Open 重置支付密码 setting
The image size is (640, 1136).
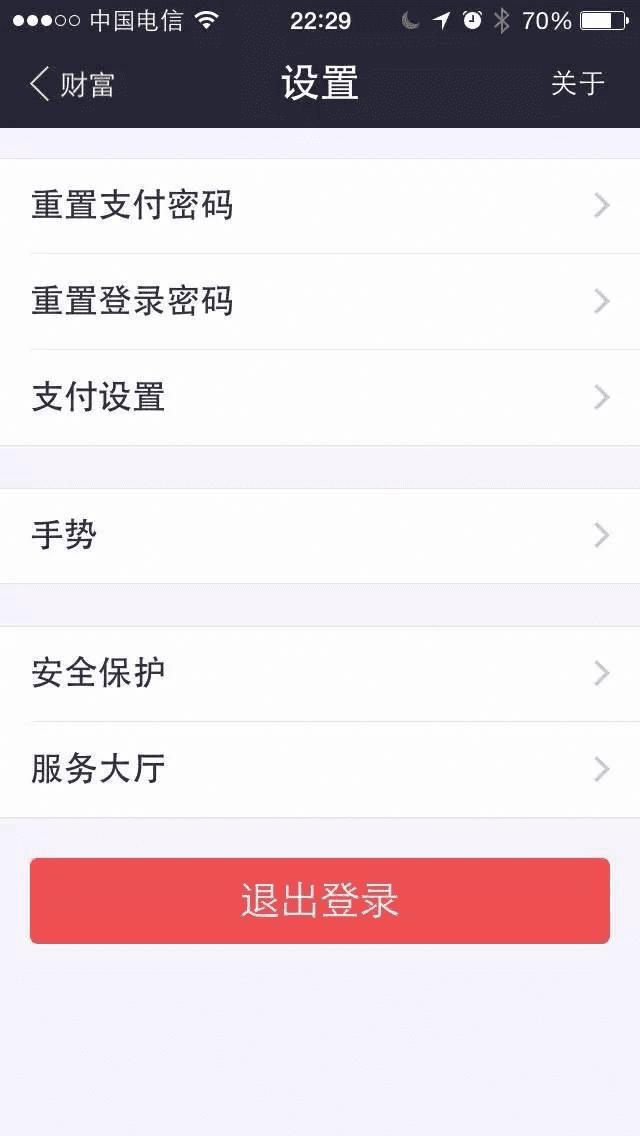click(x=320, y=206)
